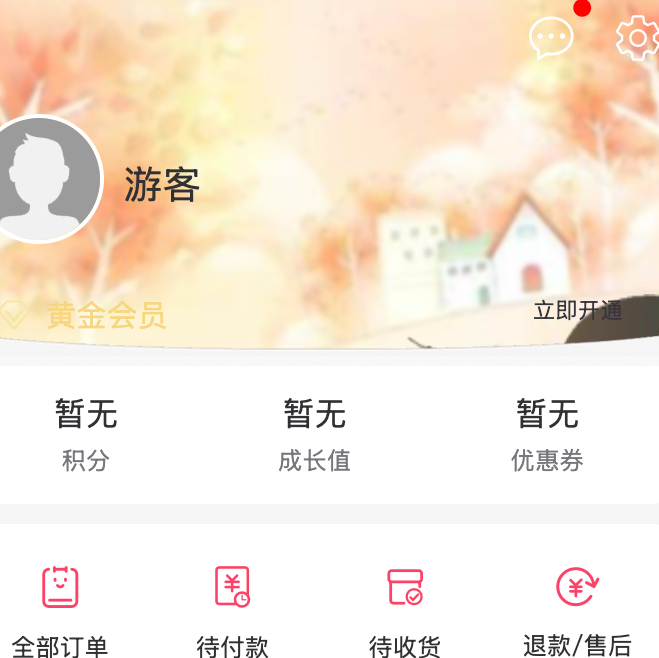Open the settings gear icon
The image size is (659, 658).
click(637, 38)
